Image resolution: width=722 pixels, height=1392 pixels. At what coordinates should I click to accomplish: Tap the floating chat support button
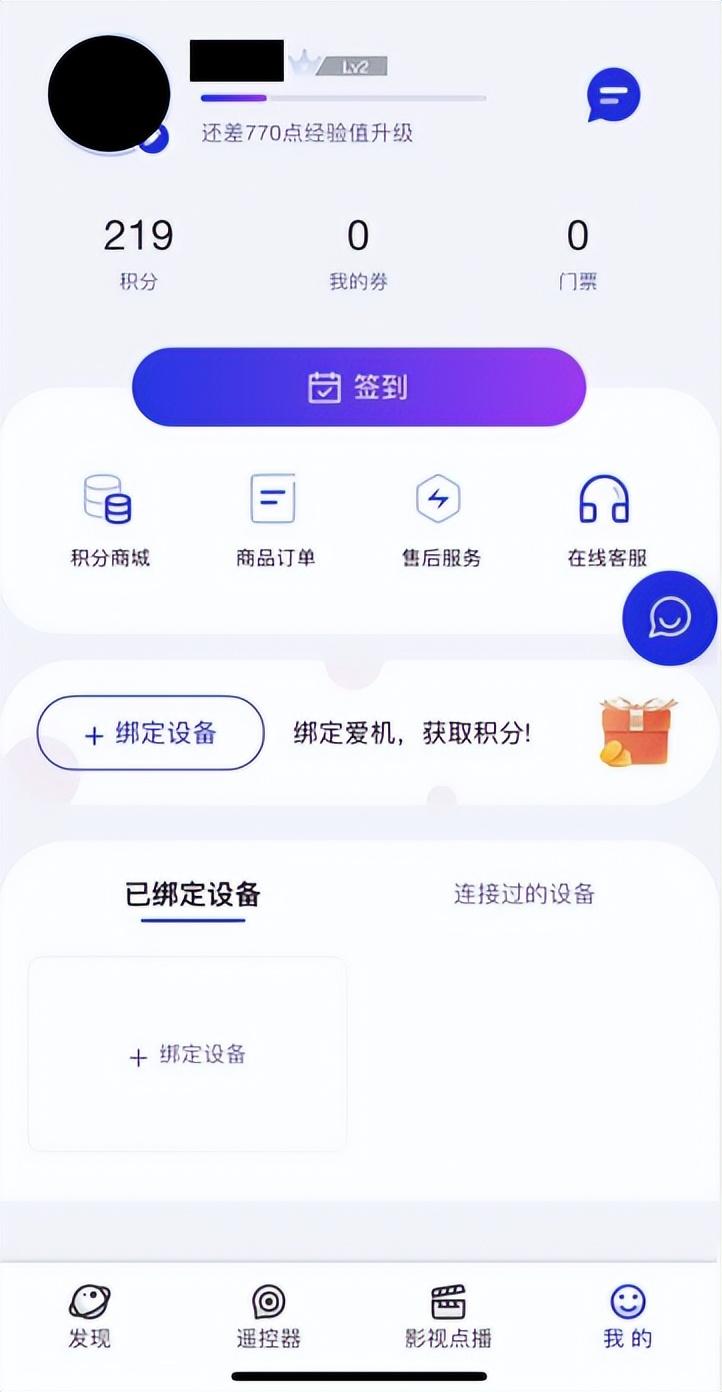coord(669,619)
